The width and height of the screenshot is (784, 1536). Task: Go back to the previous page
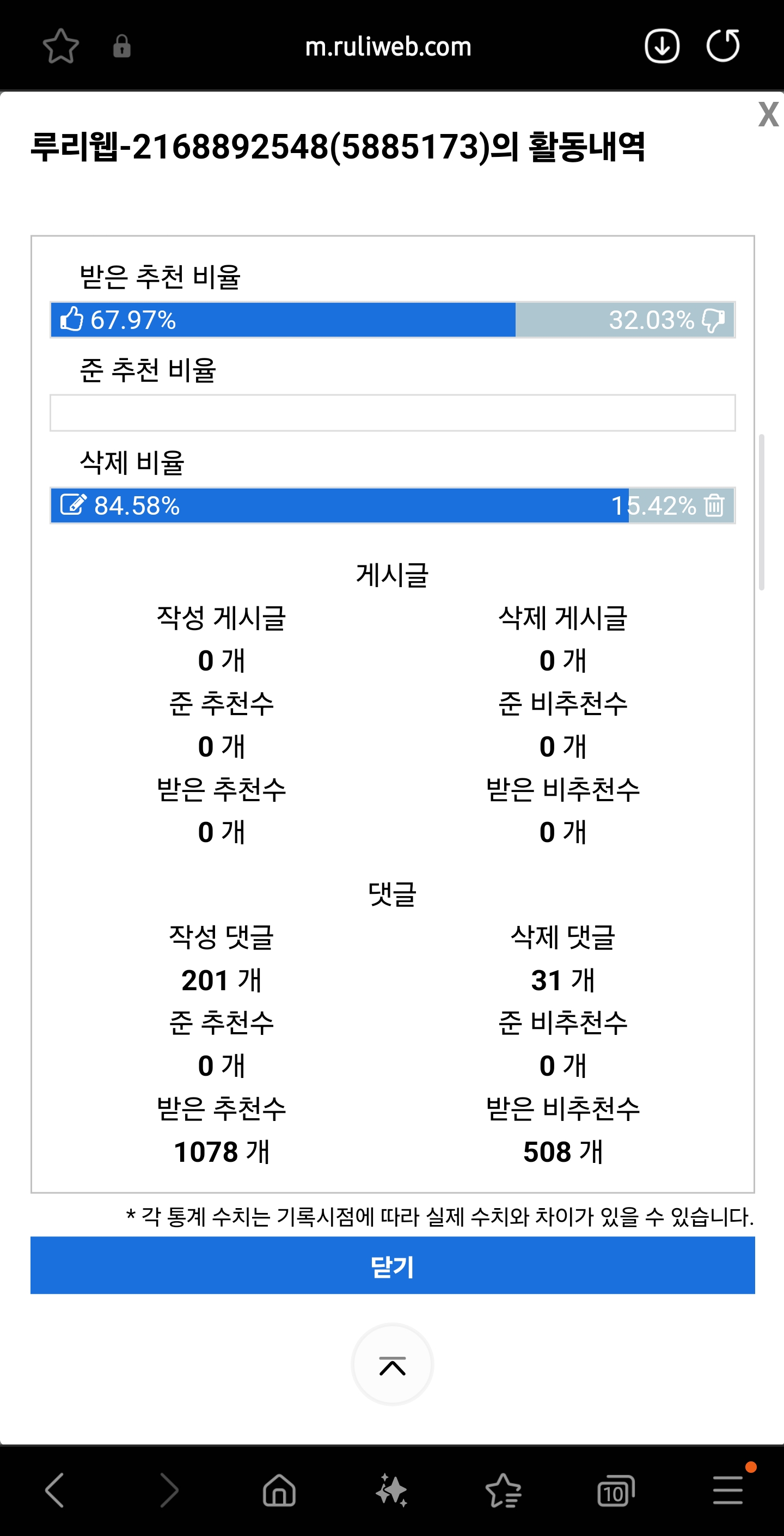coord(55,1490)
